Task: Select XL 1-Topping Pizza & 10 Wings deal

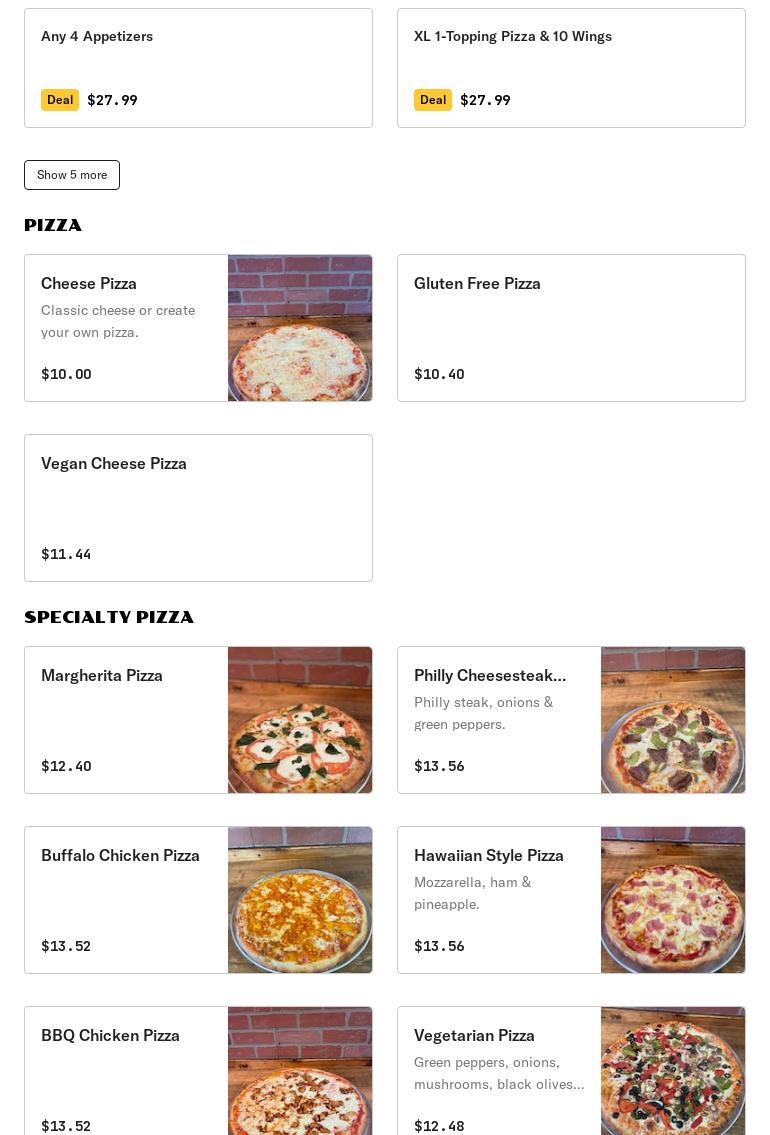Action: pos(571,68)
